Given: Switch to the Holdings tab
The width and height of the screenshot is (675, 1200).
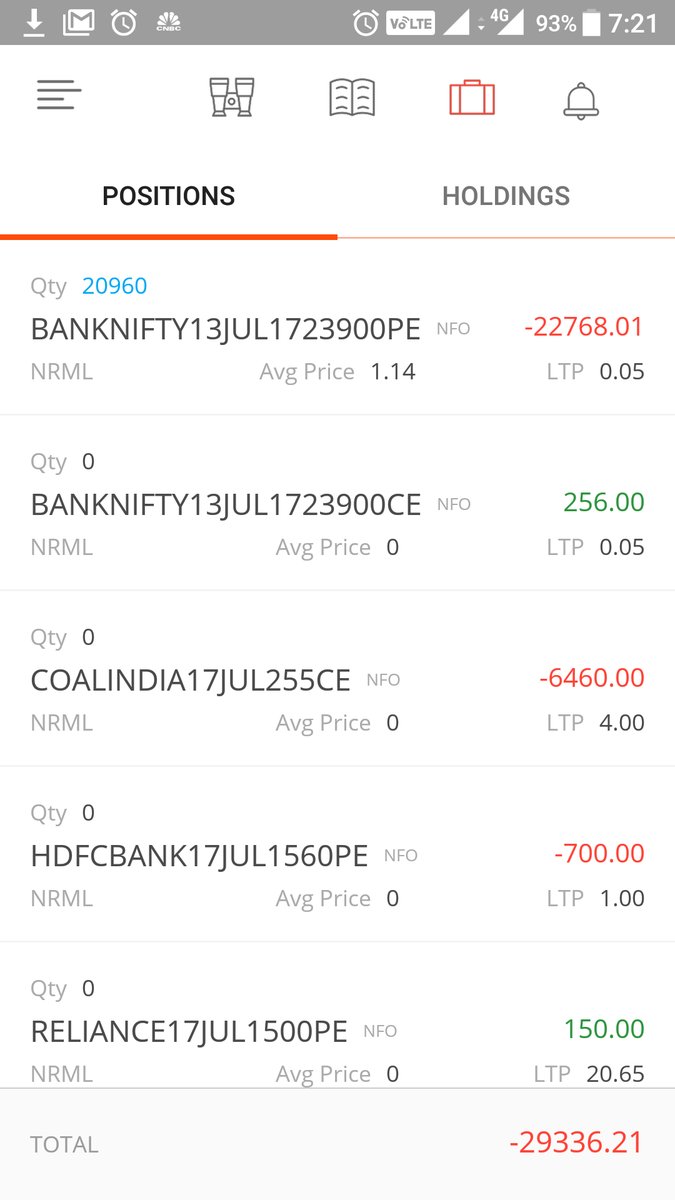Looking at the screenshot, I should 506,196.
